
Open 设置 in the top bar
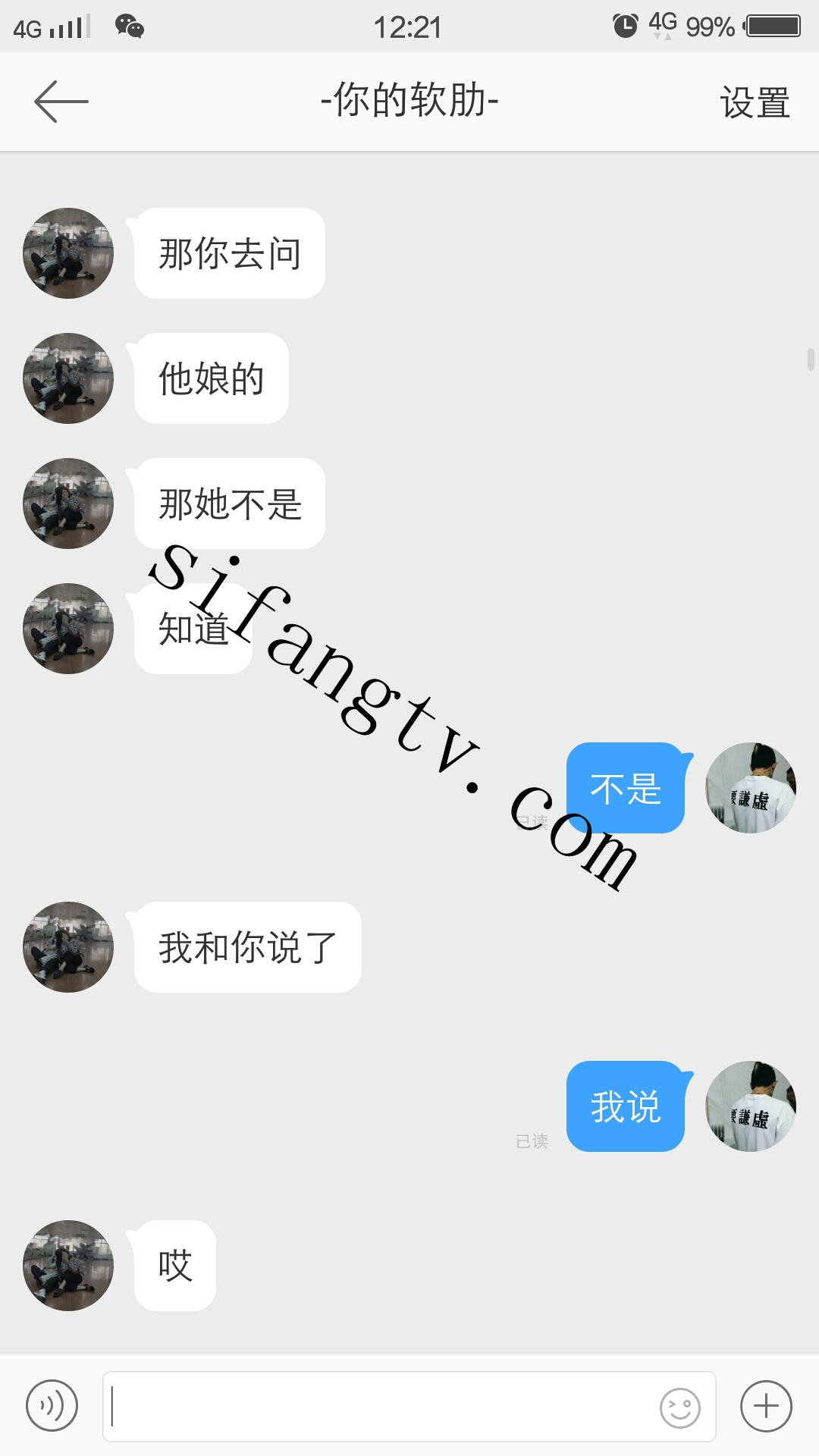click(755, 102)
